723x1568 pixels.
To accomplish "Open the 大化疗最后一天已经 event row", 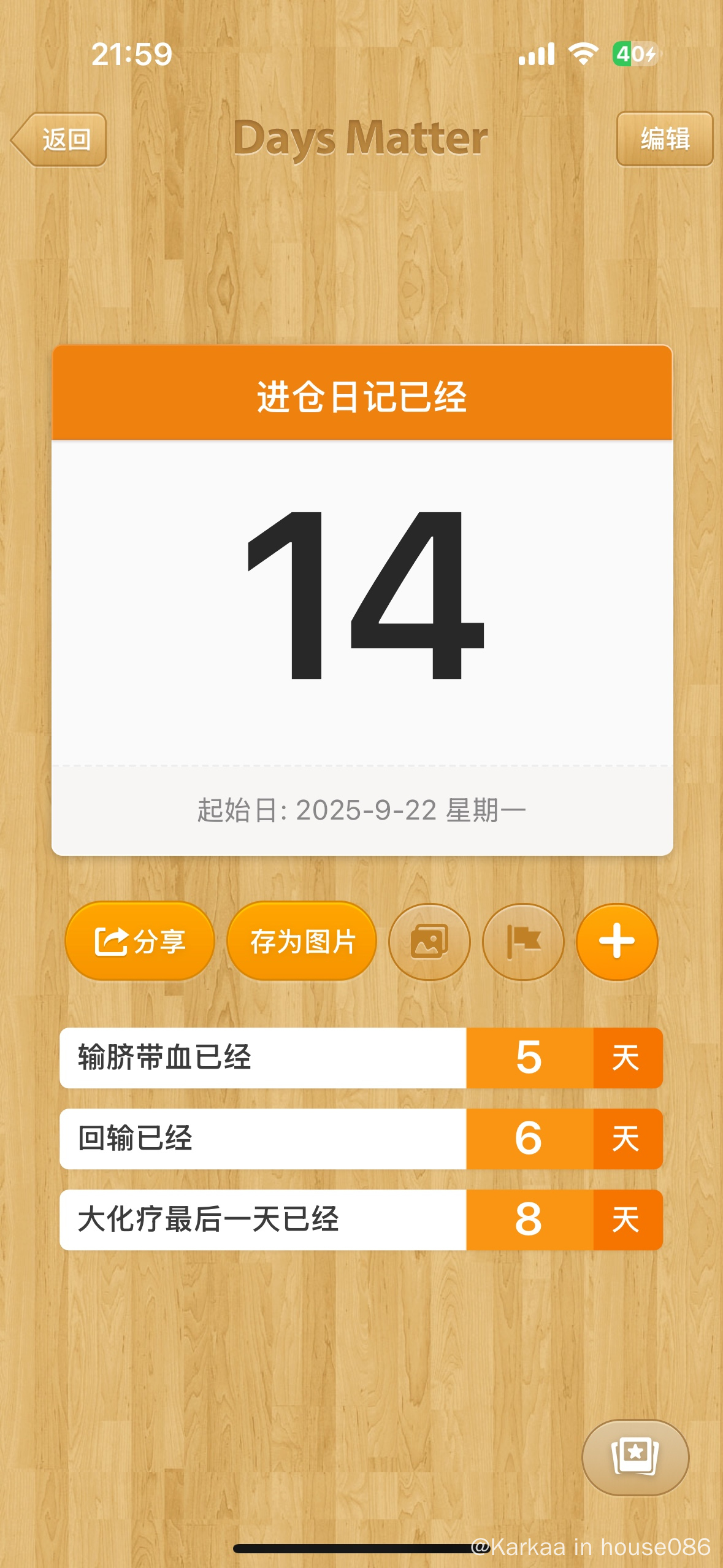I will (361, 1220).
